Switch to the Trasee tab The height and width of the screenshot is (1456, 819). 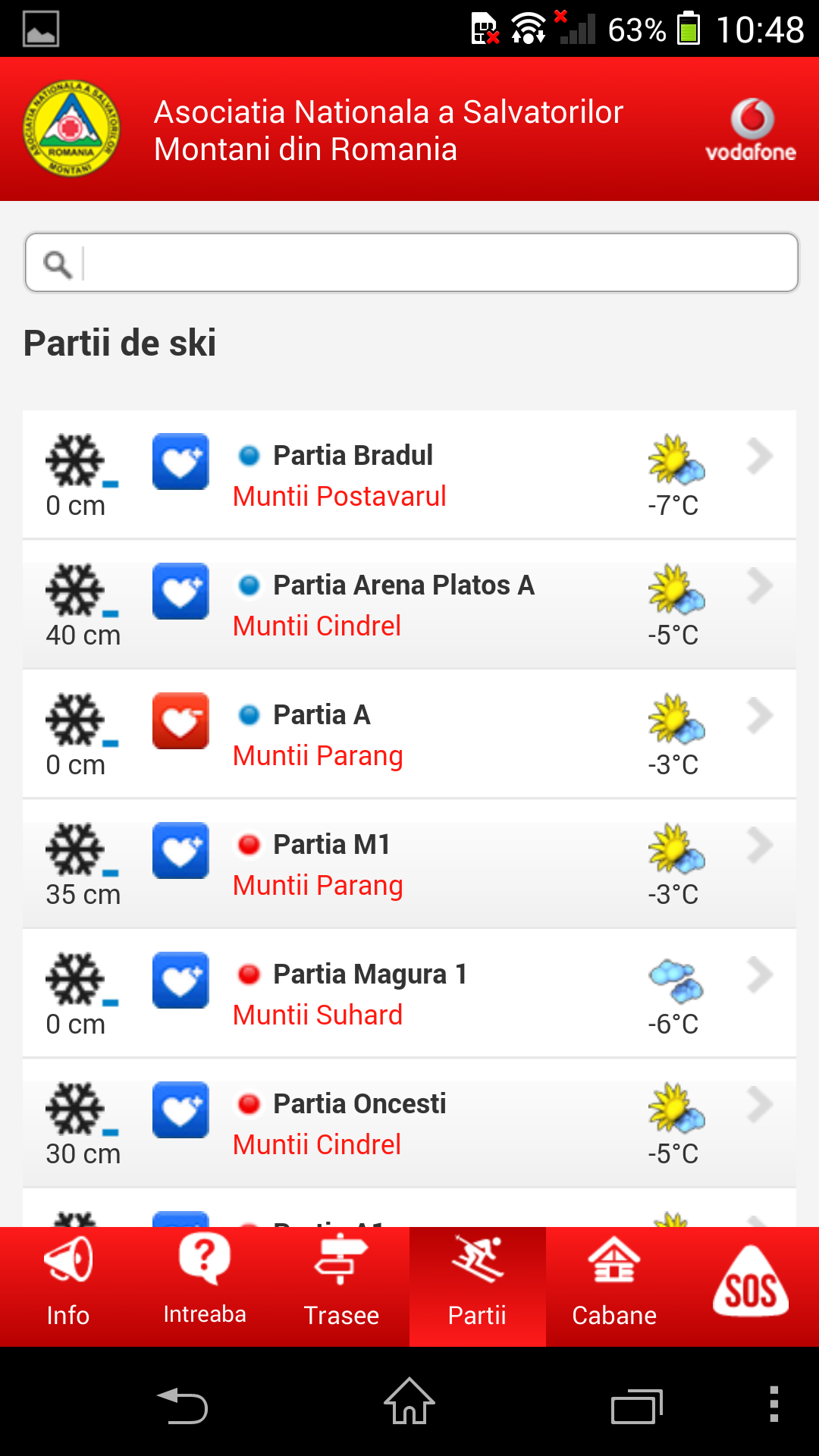point(341,1286)
